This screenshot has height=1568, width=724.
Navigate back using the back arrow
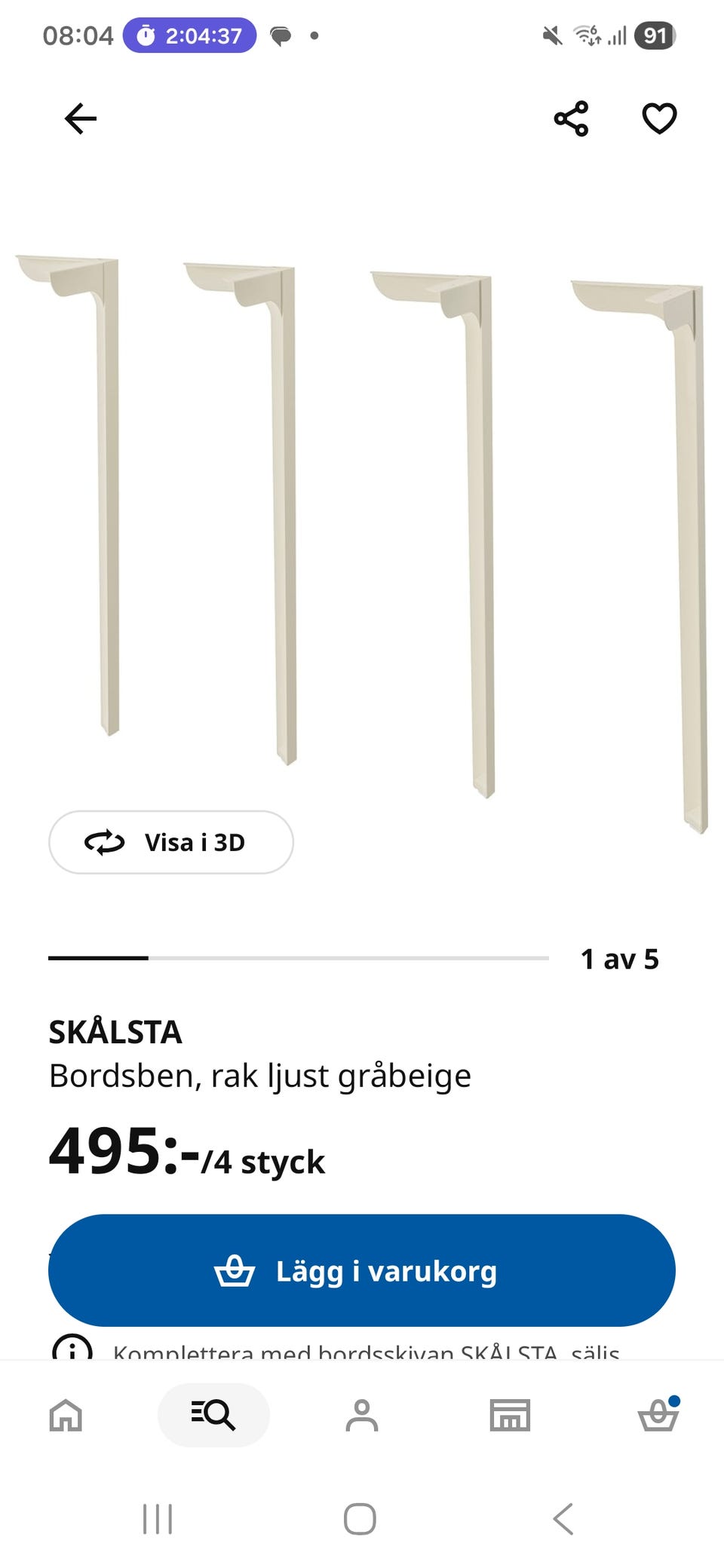[80, 118]
